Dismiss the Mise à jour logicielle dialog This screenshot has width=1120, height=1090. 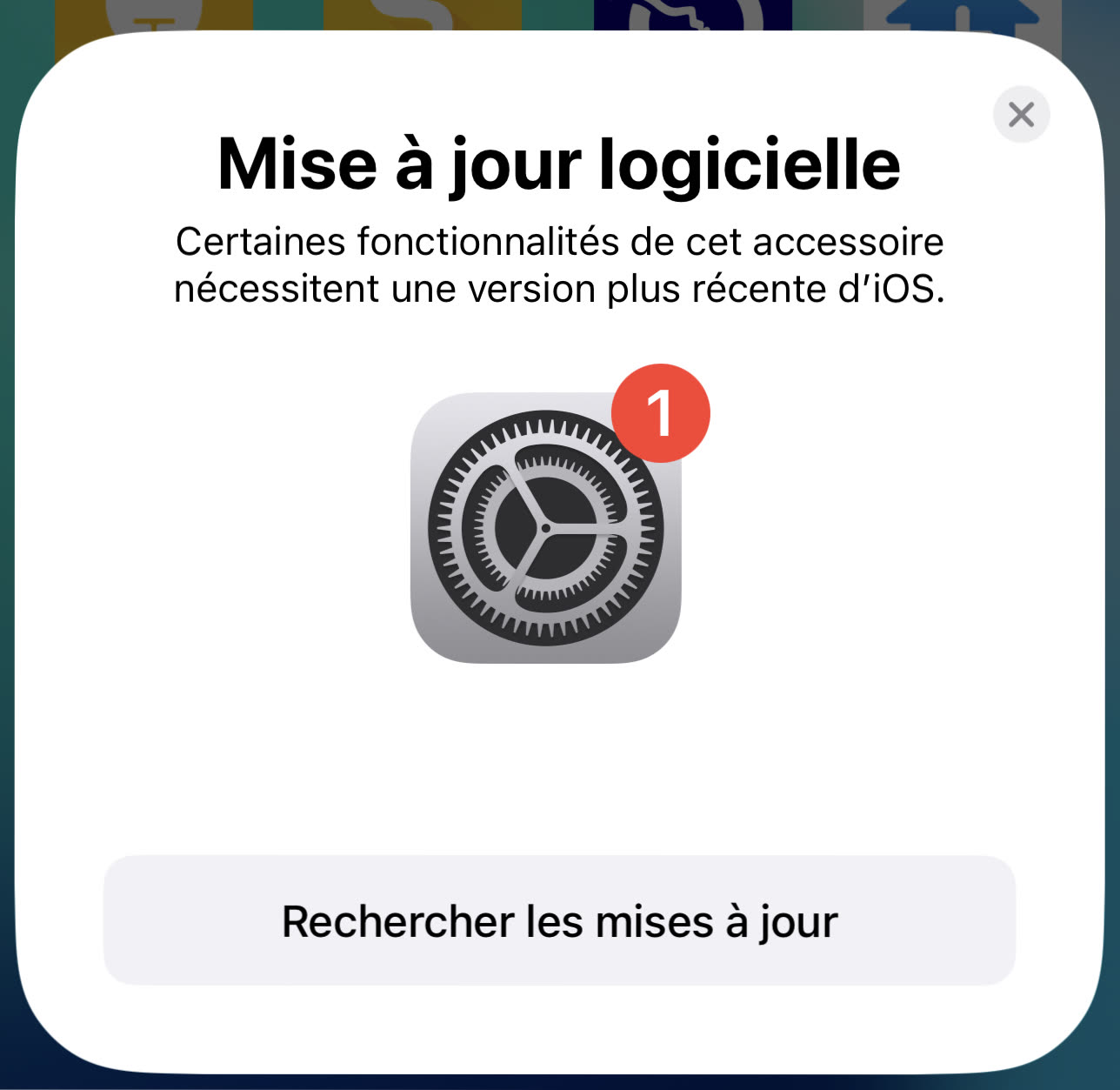point(1021,114)
